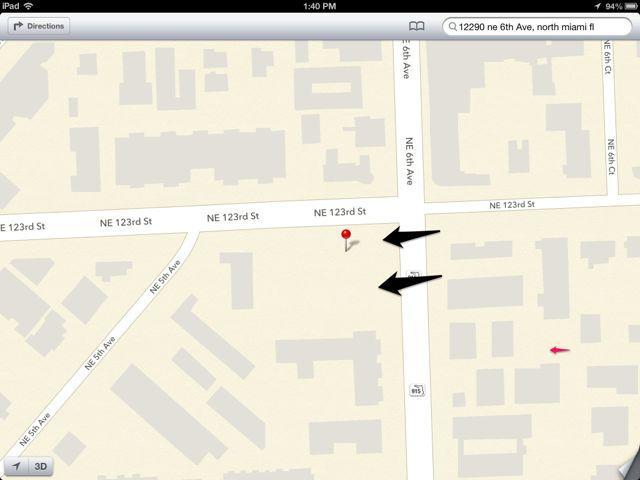Viewport: 640px width, 480px height.
Task: Open the Directions button
Action: click(39, 27)
